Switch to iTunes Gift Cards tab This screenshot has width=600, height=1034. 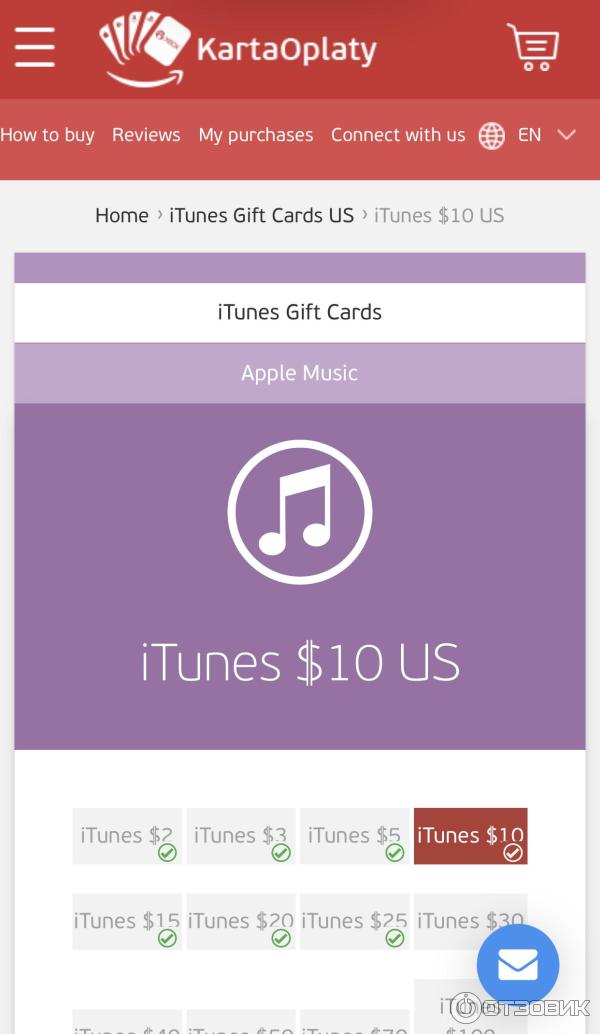pos(300,312)
